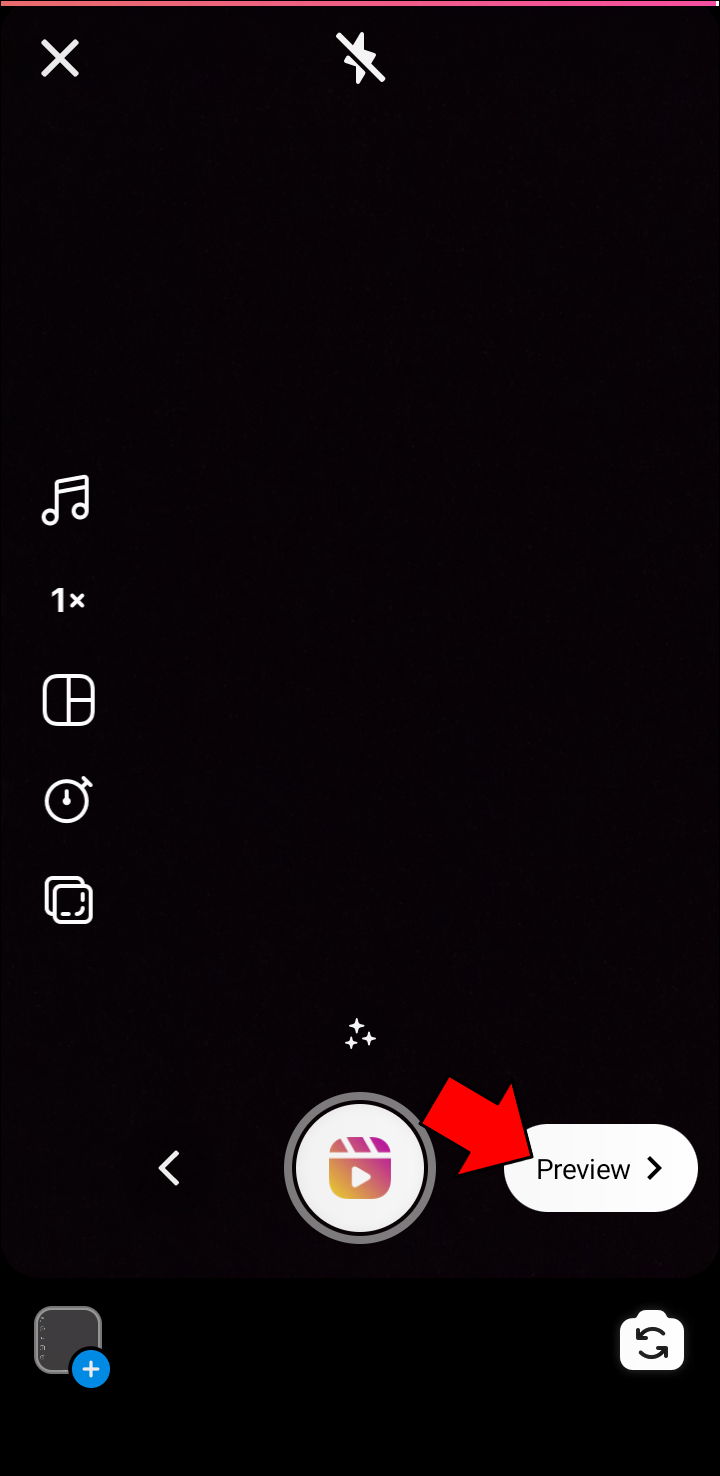
Task: Start recording with the Reels button
Action: pyautogui.click(x=360, y=1168)
